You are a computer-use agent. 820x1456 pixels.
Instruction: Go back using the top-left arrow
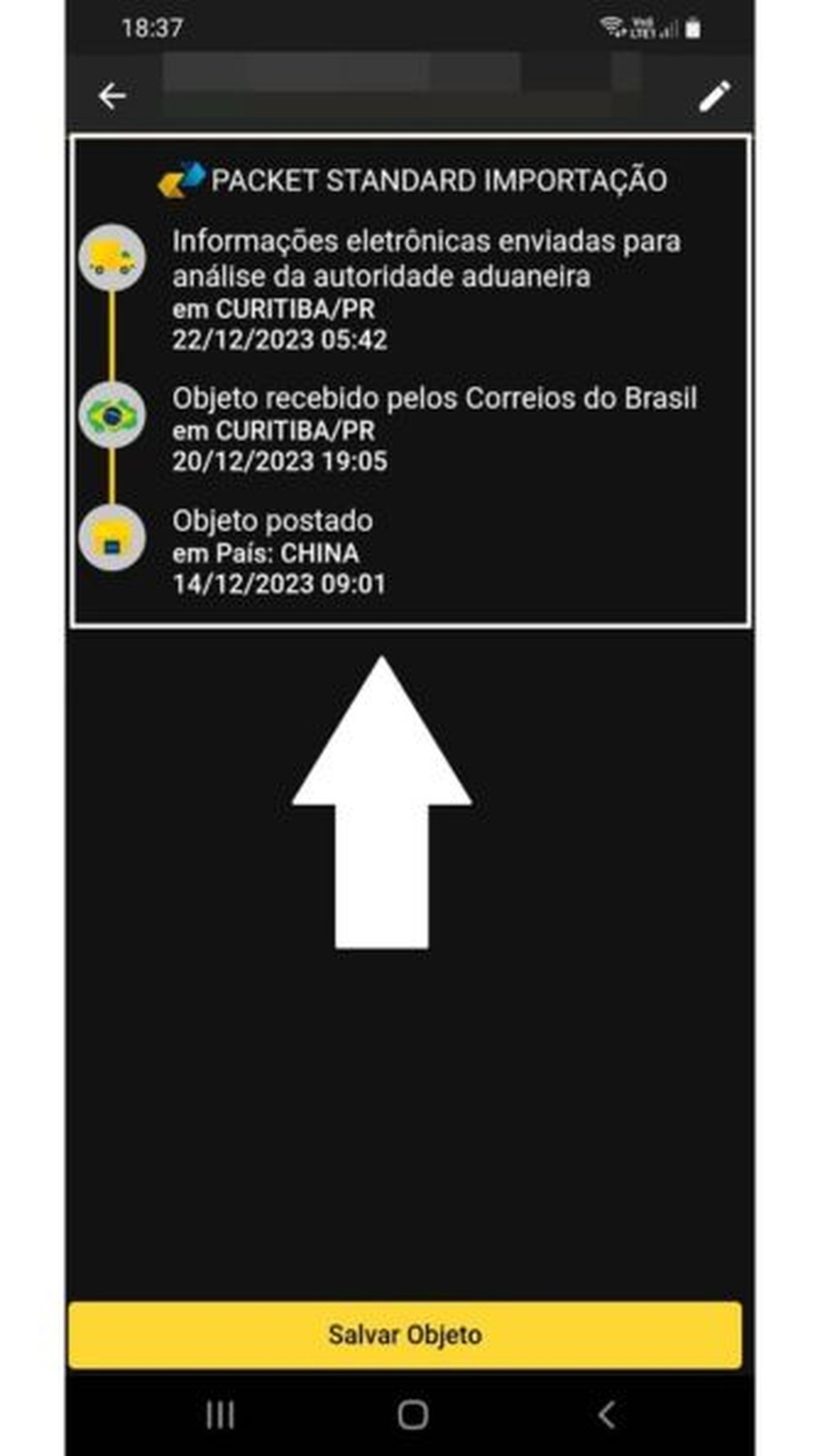point(112,97)
